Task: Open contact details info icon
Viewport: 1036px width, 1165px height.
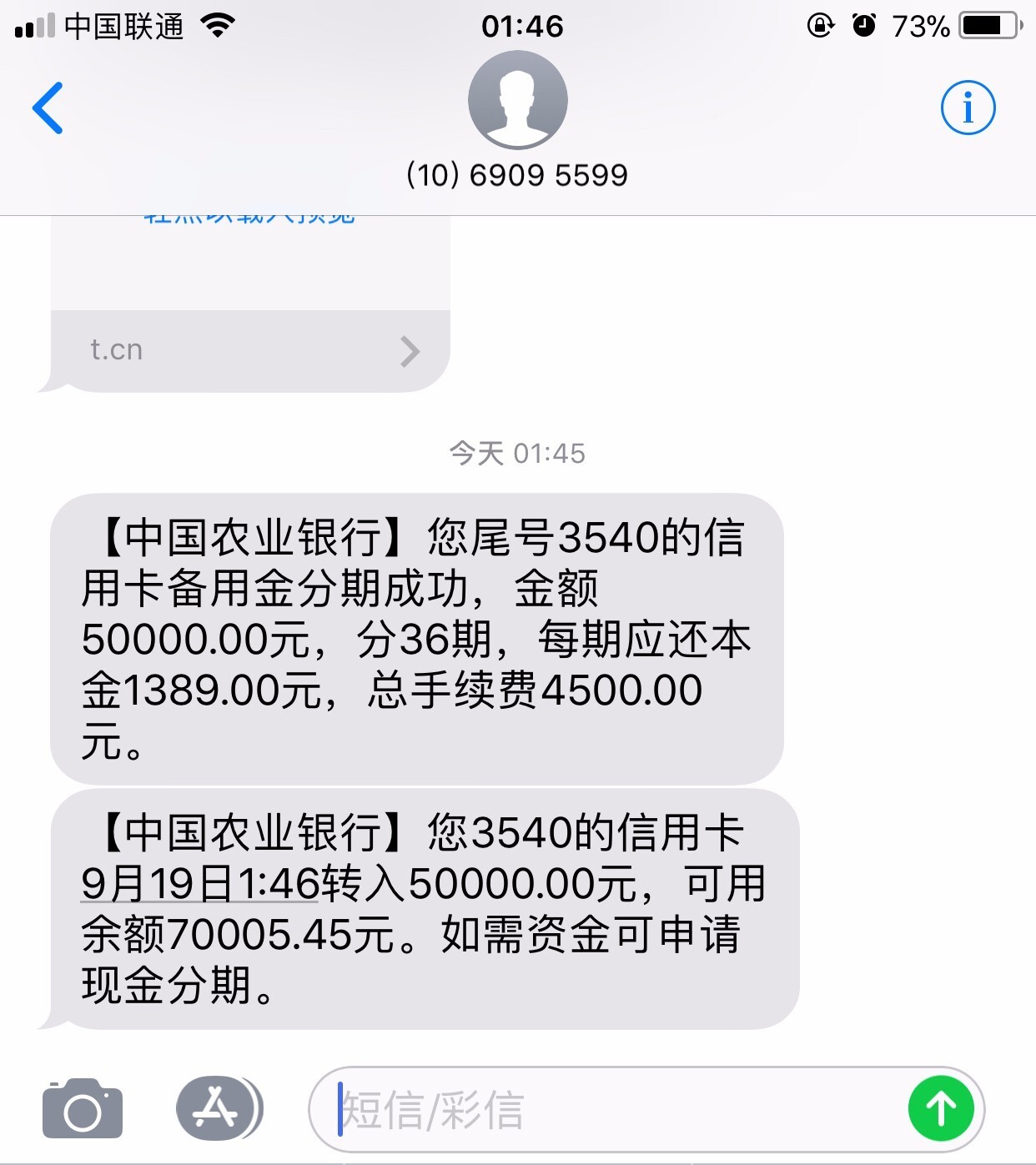Action: click(x=968, y=108)
